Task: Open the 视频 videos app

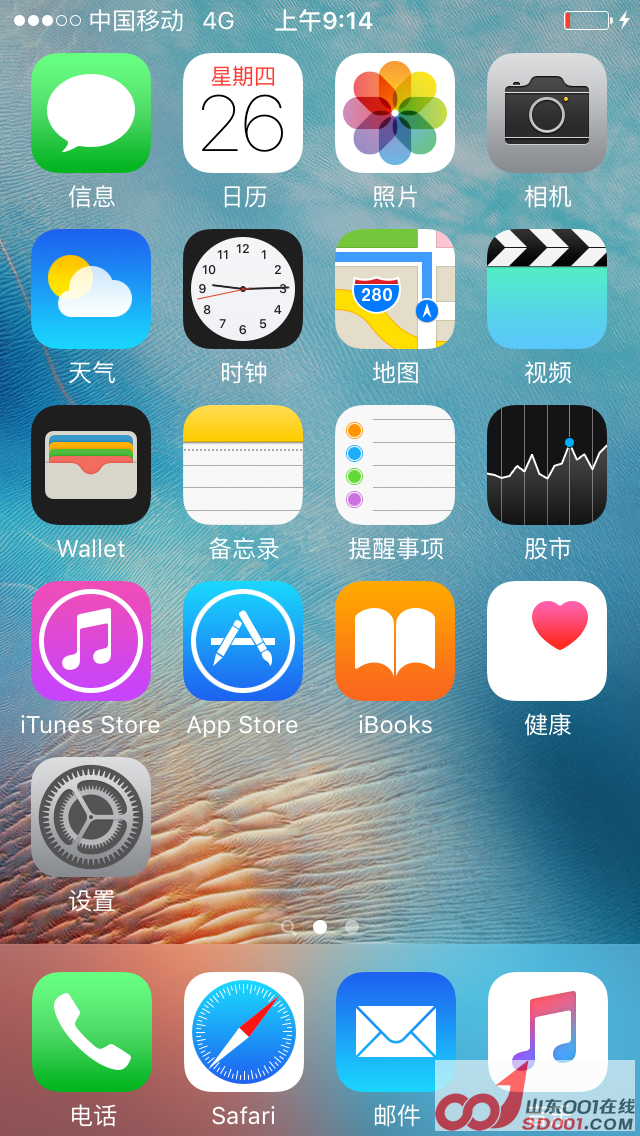Action: [x=547, y=289]
